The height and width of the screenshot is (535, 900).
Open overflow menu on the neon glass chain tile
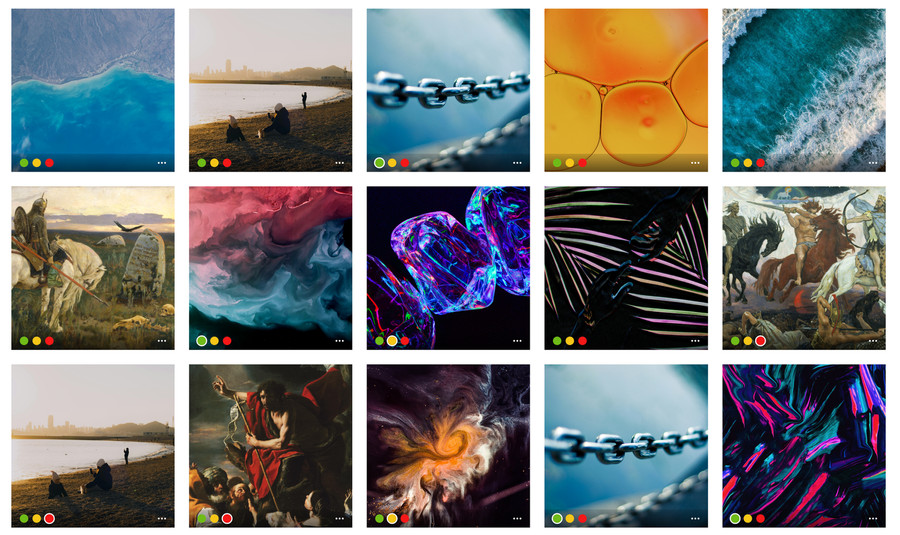pyautogui.click(x=517, y=340)
